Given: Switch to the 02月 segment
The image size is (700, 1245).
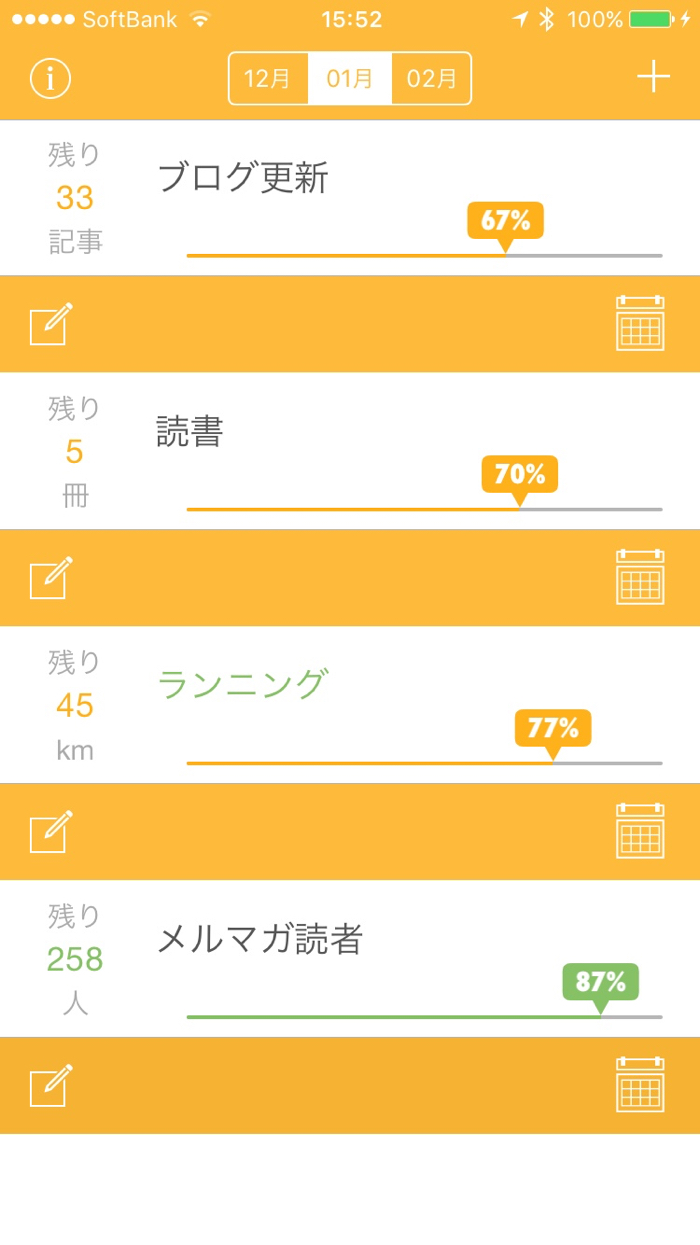Looking at the screenshot, I should point(431,78).
